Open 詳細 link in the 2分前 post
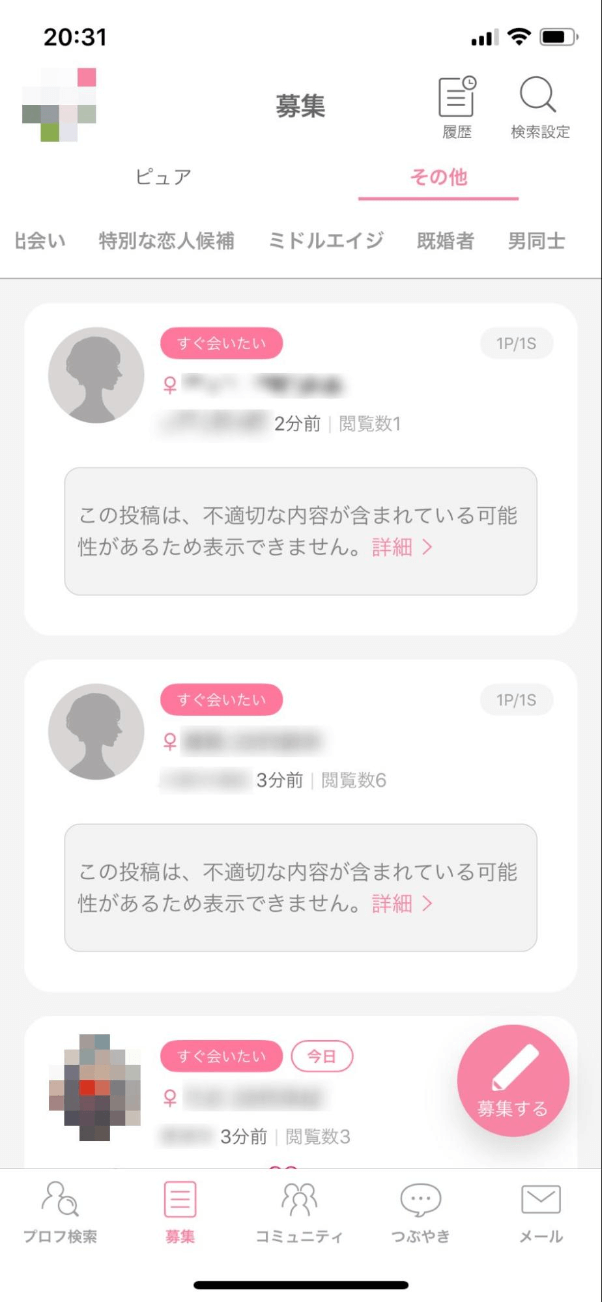 [402, 548]
